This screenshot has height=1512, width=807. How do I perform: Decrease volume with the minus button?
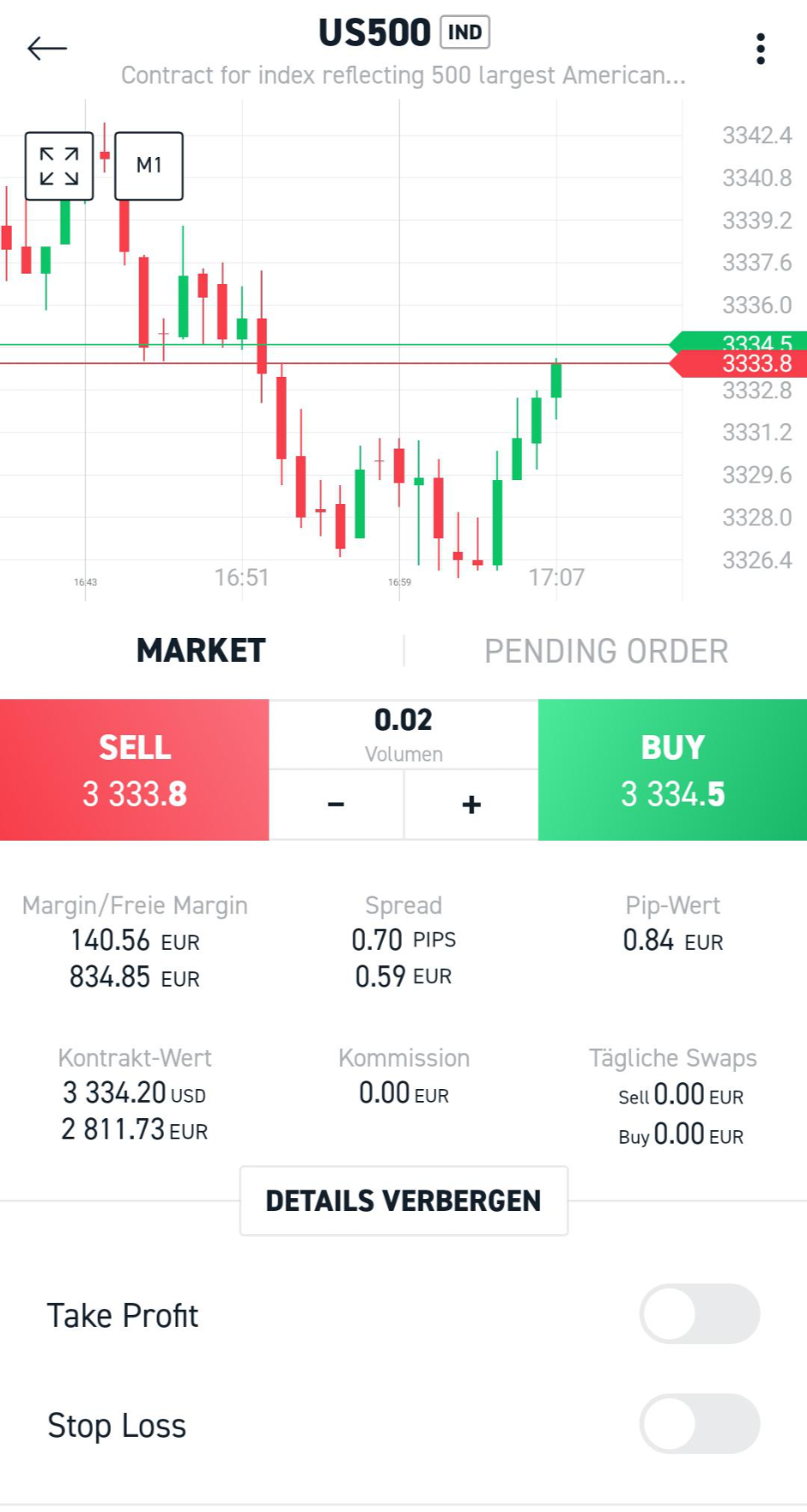coord(336,804)
